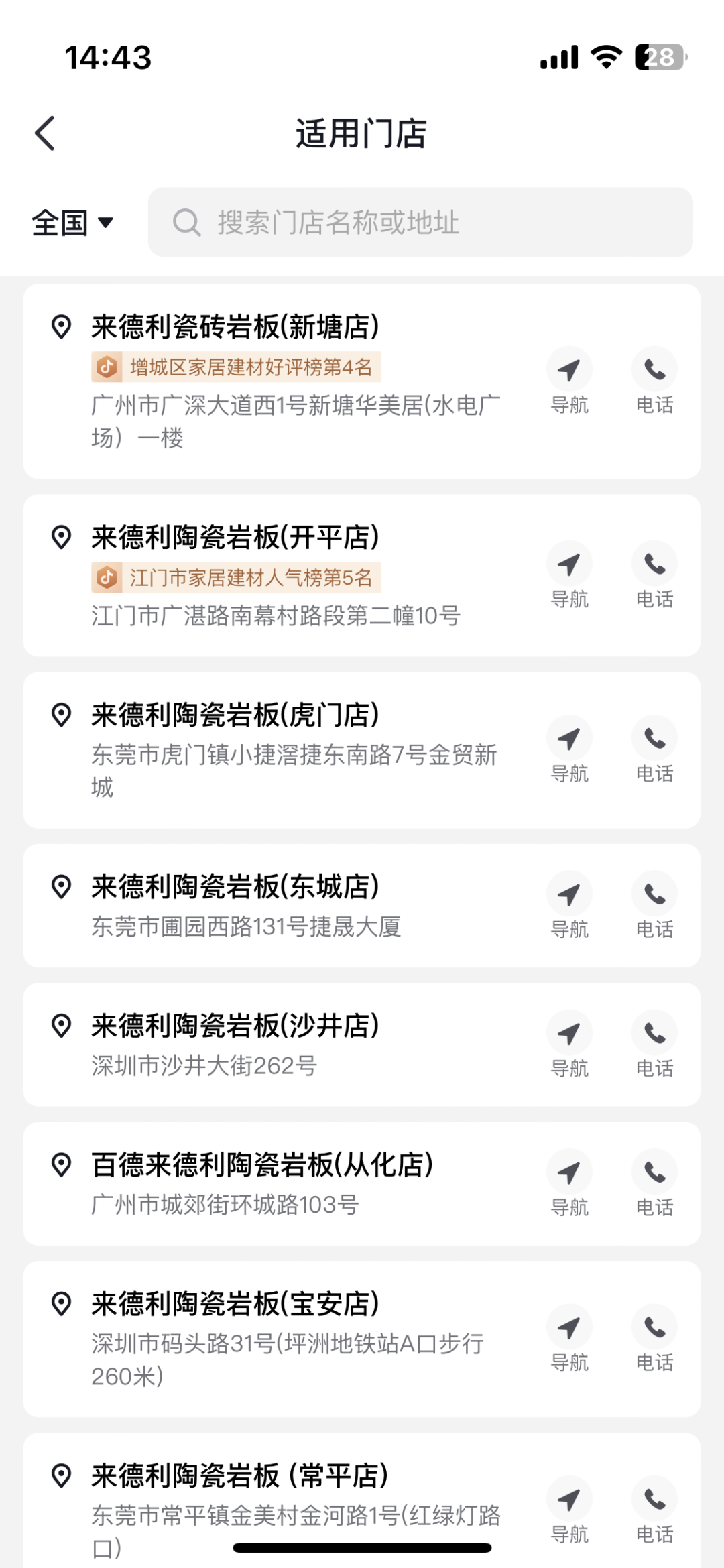Image resolution: width=724 pixels, height=1568 pixels.
Task: Phone the 来德利陶瓷岩板(开平店) store
Action: tap(654, 575)
